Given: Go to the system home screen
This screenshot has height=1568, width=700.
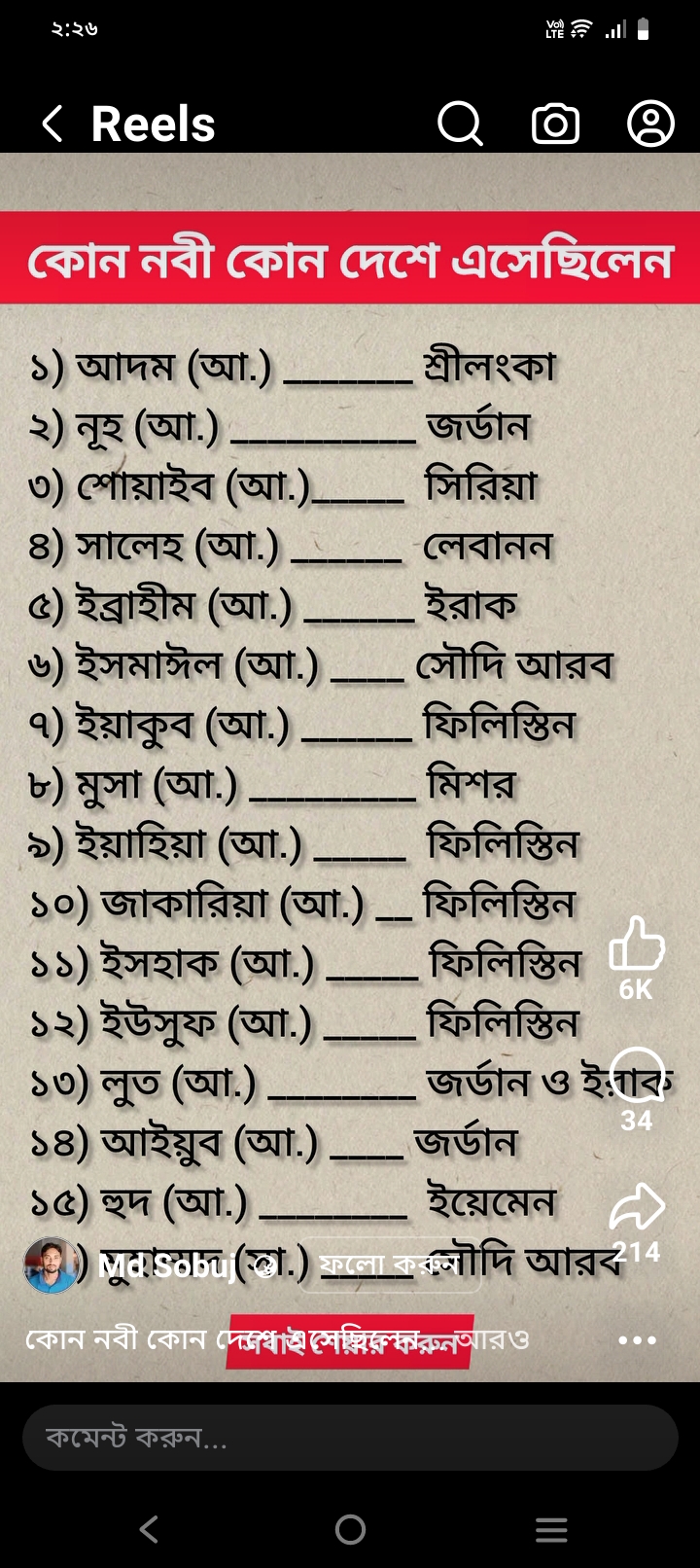Looking at the screenshot, I should 350,1530.
